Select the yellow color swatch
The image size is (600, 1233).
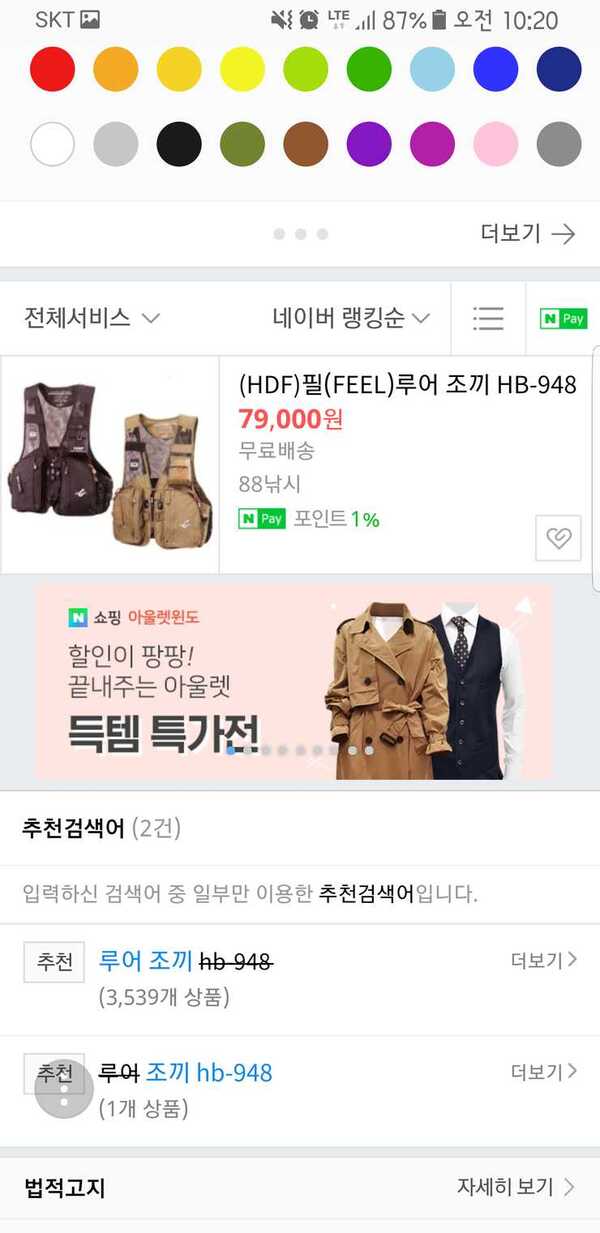pyautogui.click(x=242, y=69)
